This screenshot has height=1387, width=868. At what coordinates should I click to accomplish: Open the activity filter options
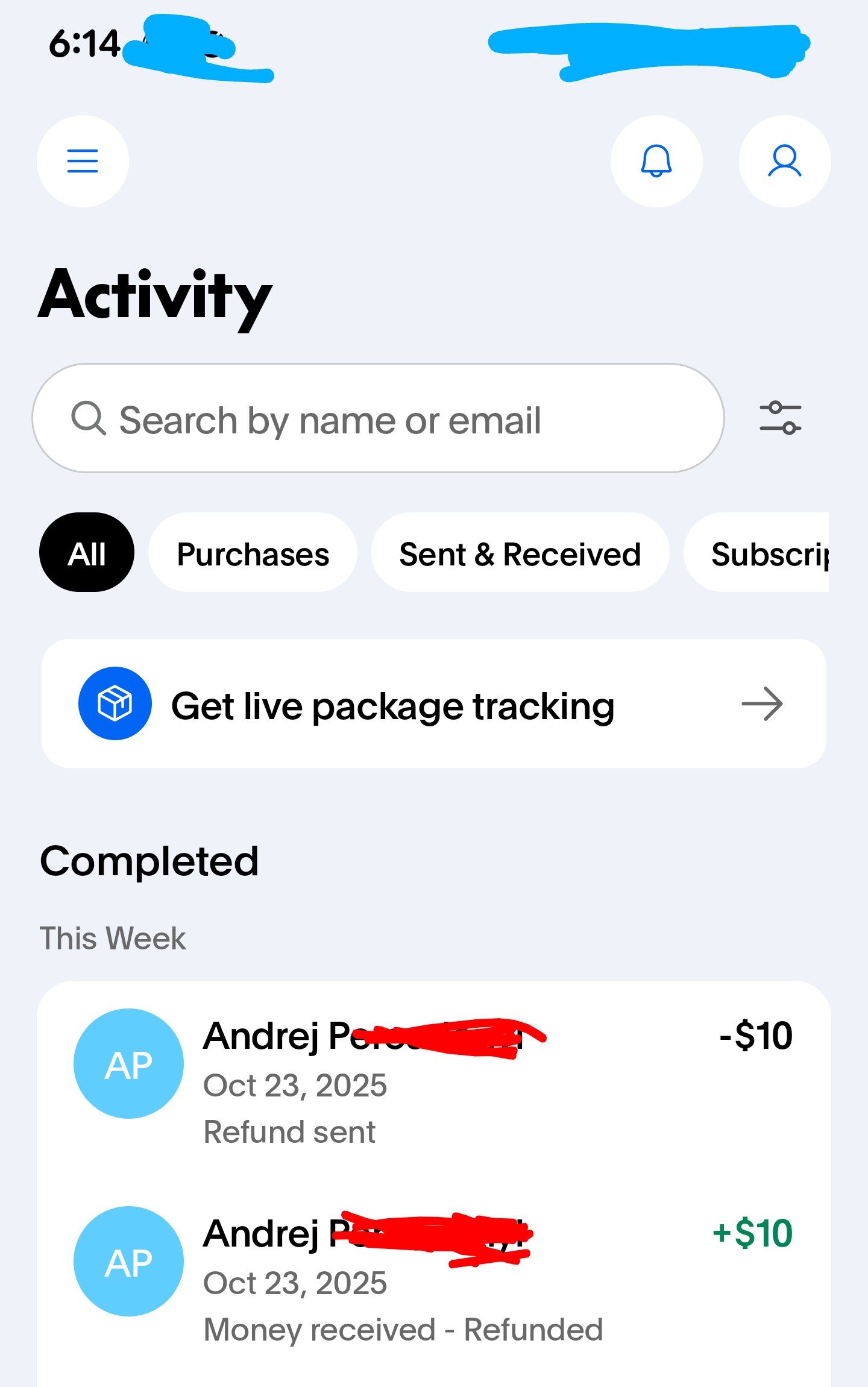(780, 418)
